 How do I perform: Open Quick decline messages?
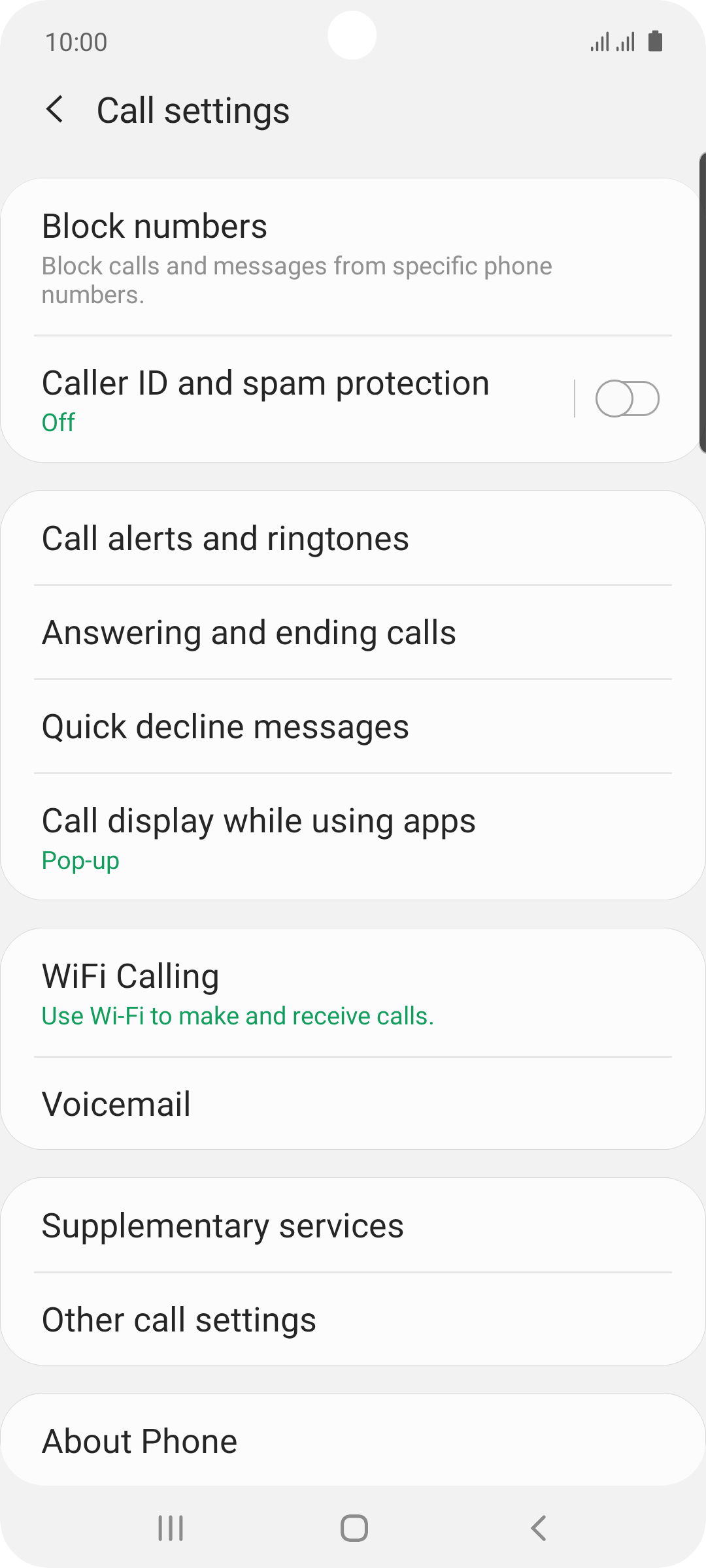[353, 727]
